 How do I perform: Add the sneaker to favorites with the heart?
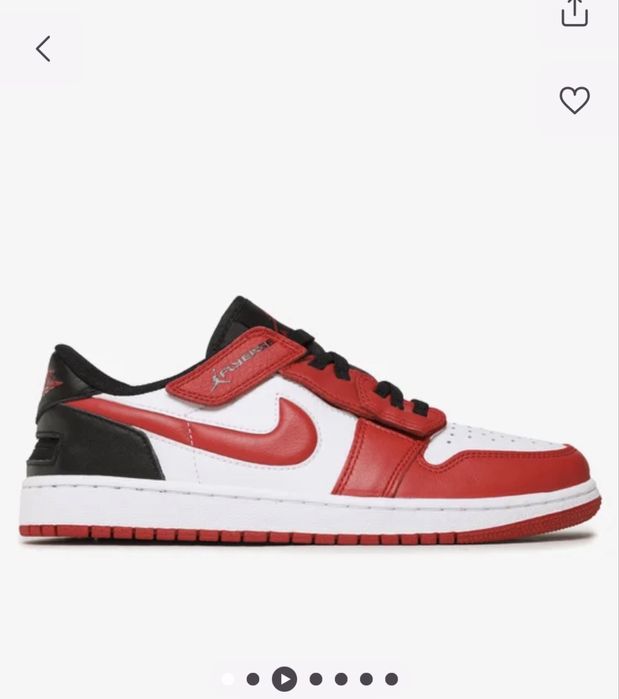(574, 100)
